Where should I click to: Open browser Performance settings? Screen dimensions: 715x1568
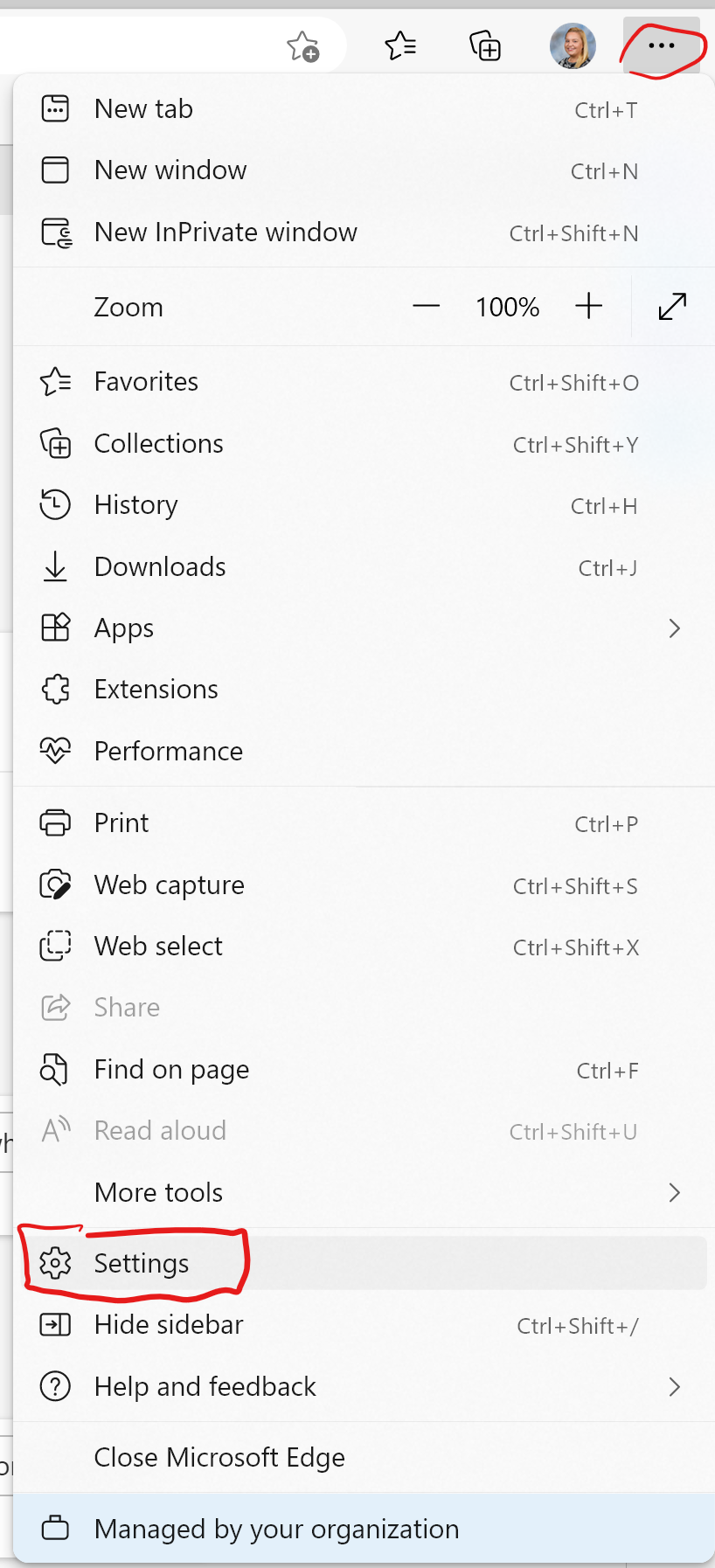(x=168, y=751)
